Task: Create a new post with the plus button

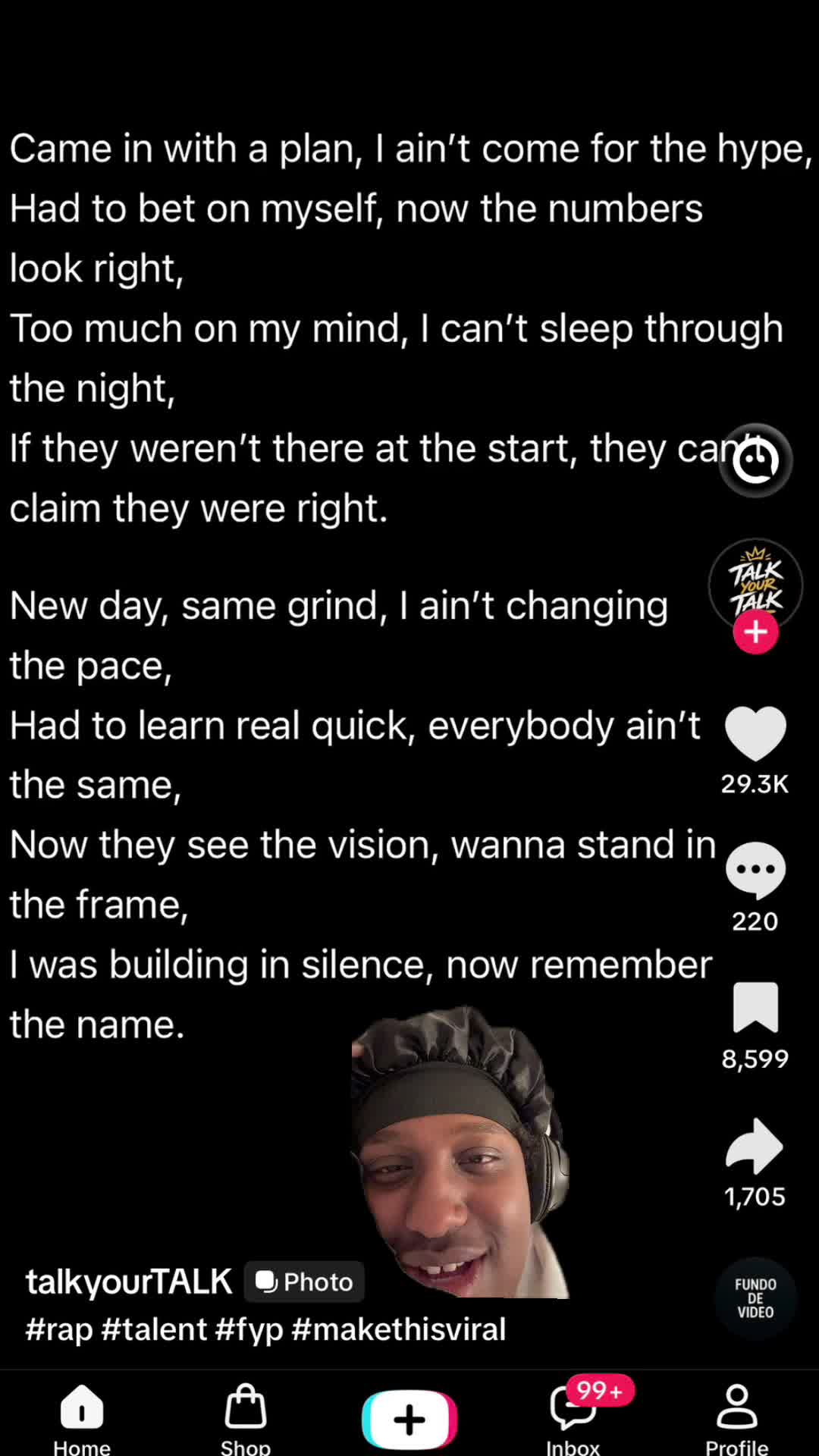Action: click(x=409, y=1420)
